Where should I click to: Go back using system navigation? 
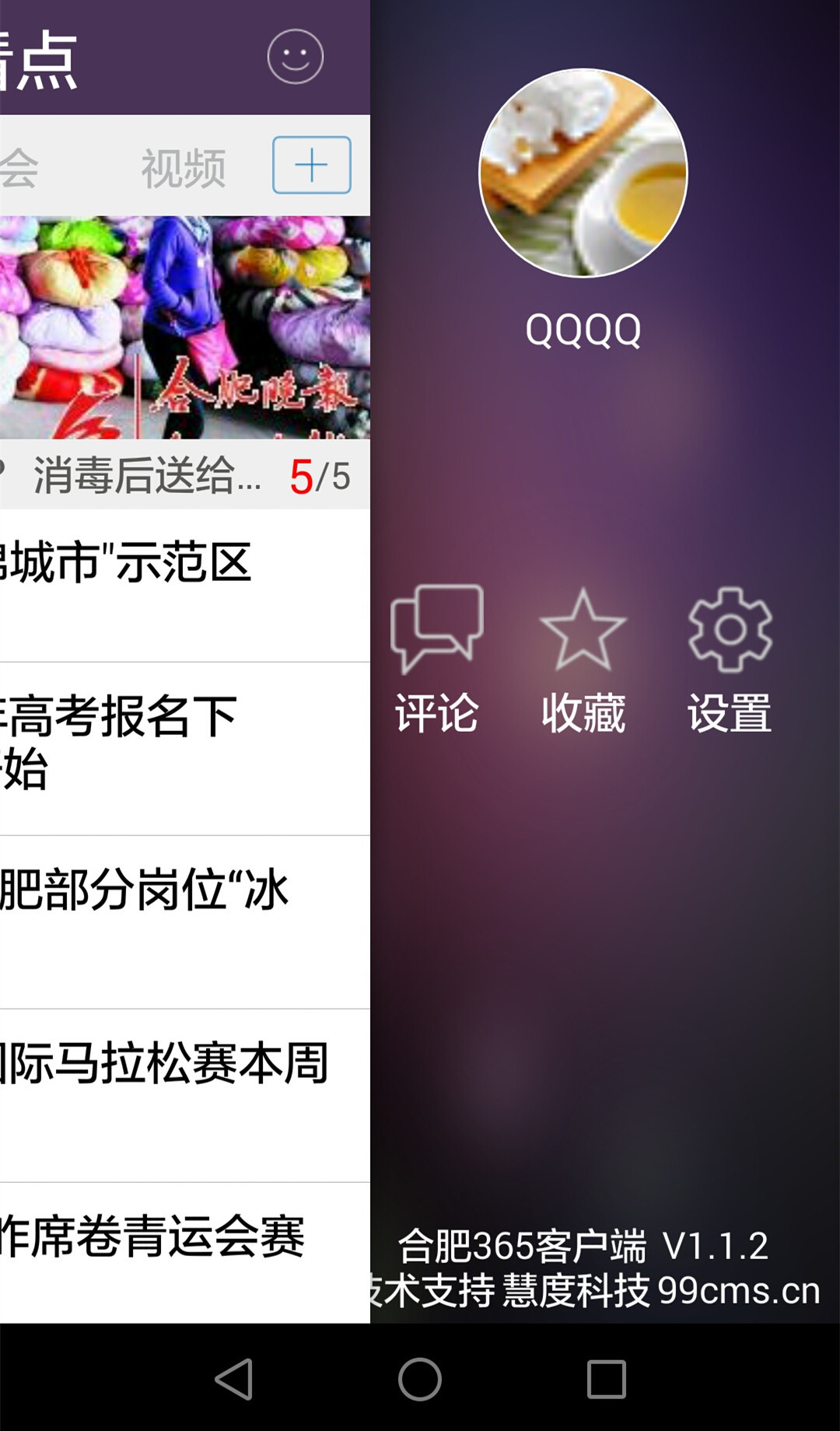click(x=233, y=1379)
